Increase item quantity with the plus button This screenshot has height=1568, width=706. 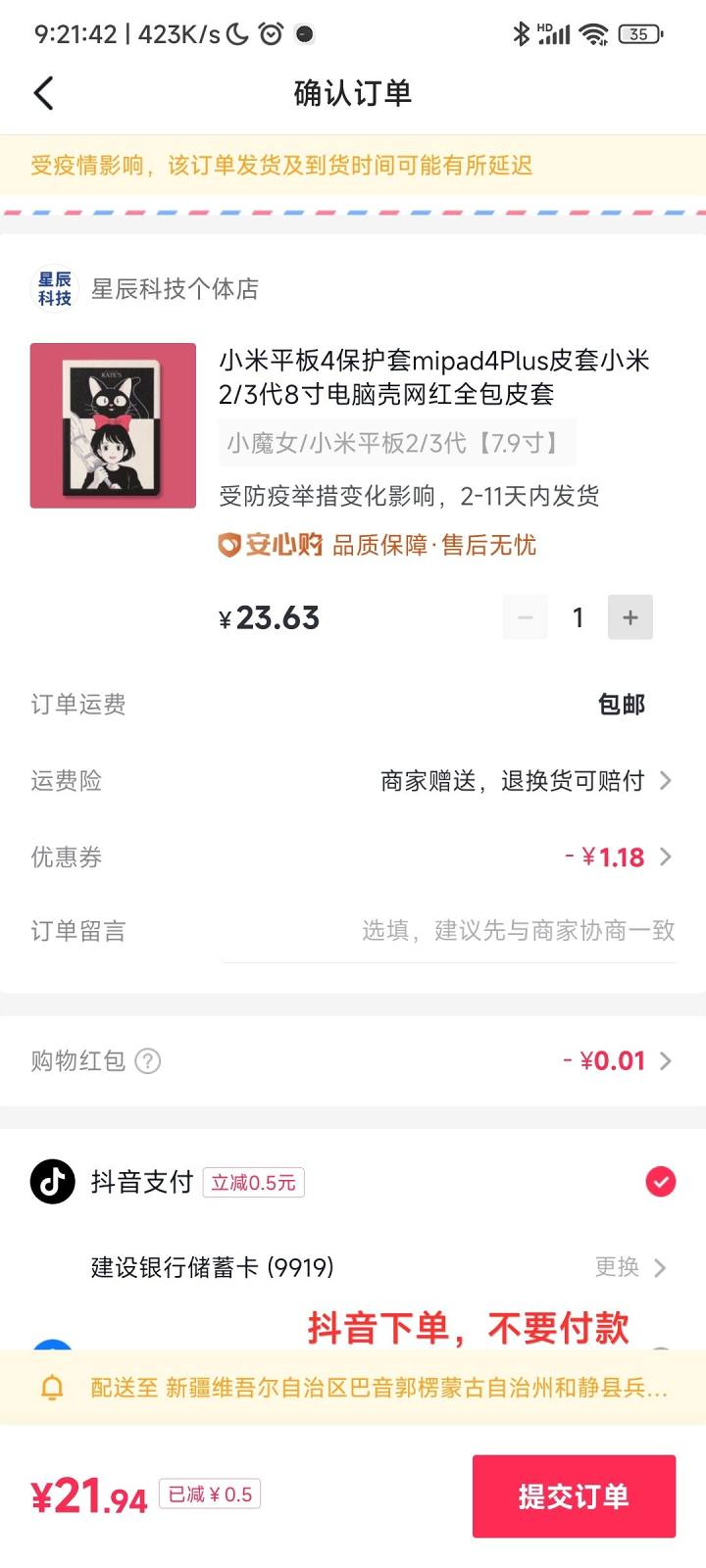pos(630,617)
